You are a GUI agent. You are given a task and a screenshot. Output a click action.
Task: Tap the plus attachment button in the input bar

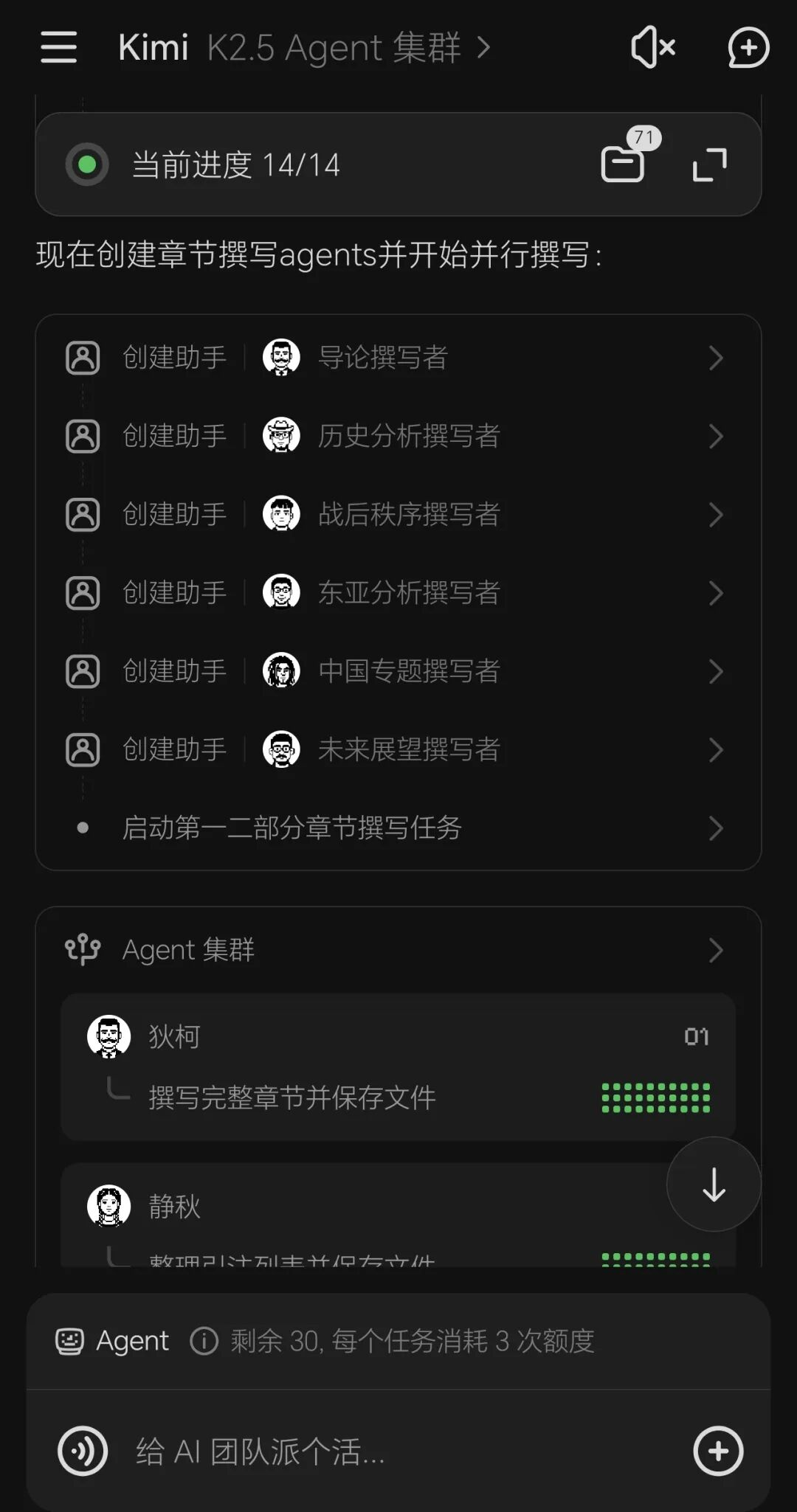[718, 1452]
